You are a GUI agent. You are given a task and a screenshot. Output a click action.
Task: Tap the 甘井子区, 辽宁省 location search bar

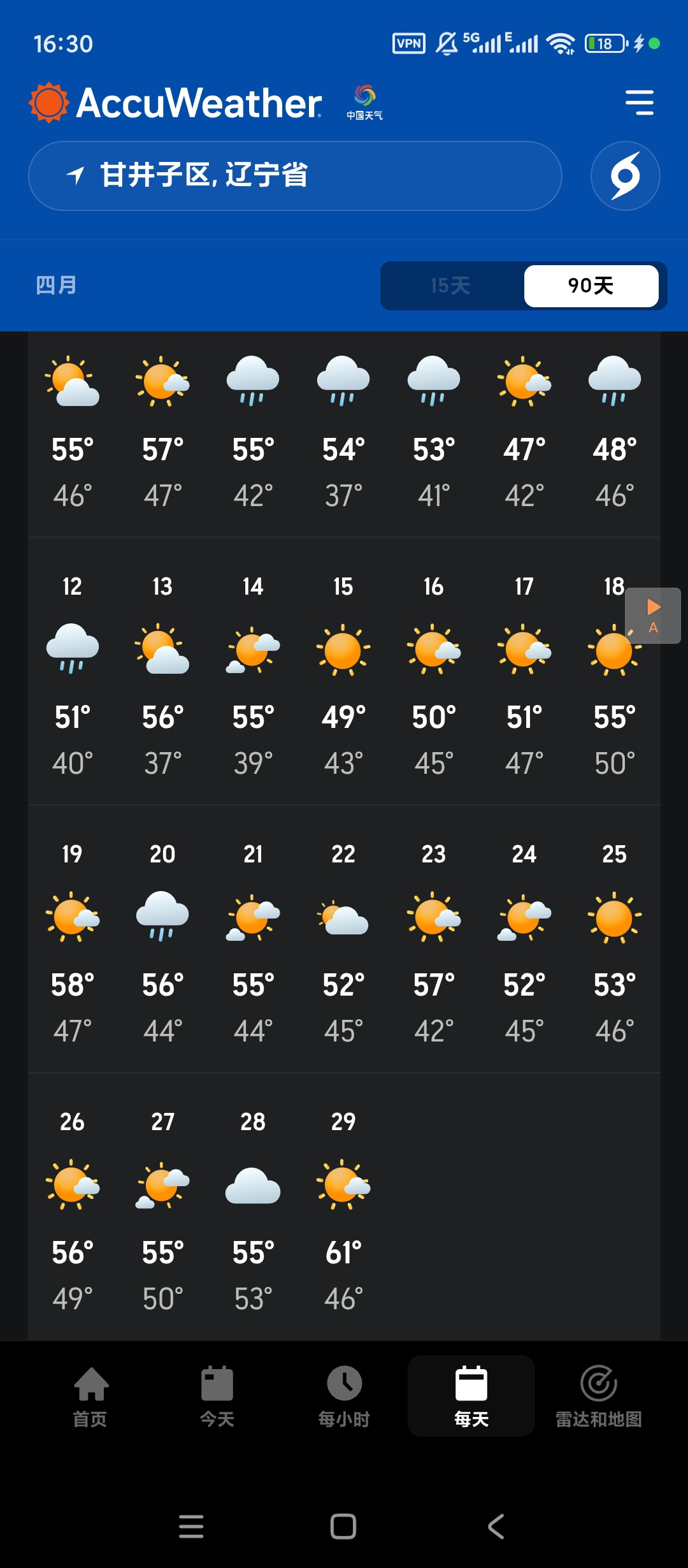295,176
